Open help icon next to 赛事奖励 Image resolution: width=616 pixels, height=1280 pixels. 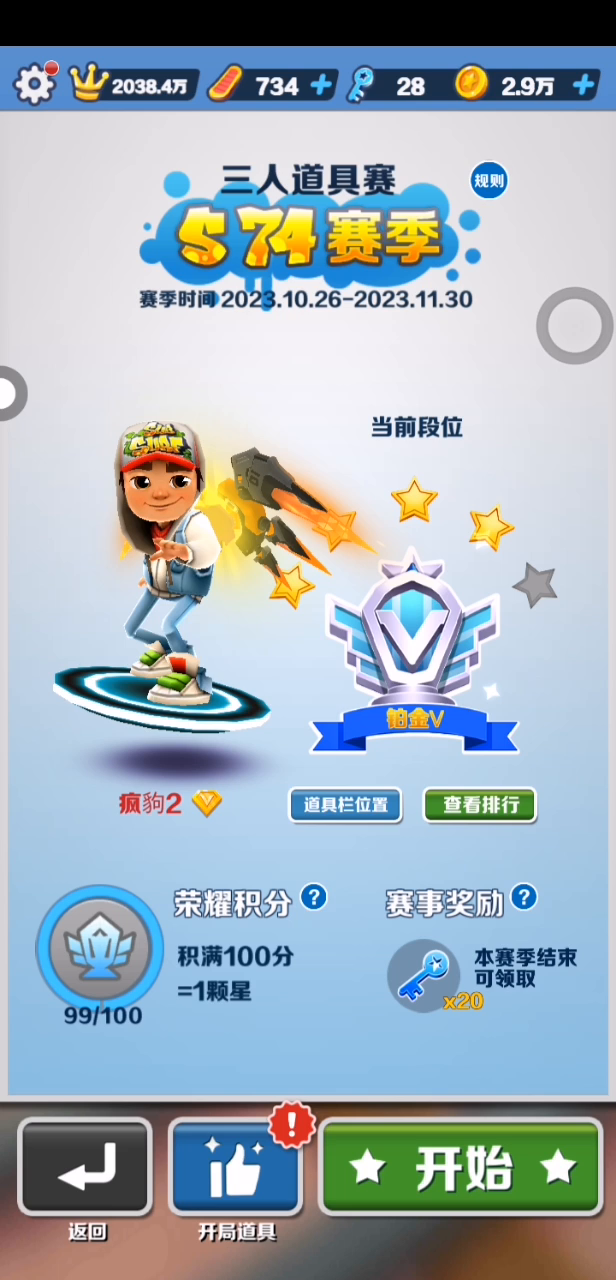click(x=524, y=896)
